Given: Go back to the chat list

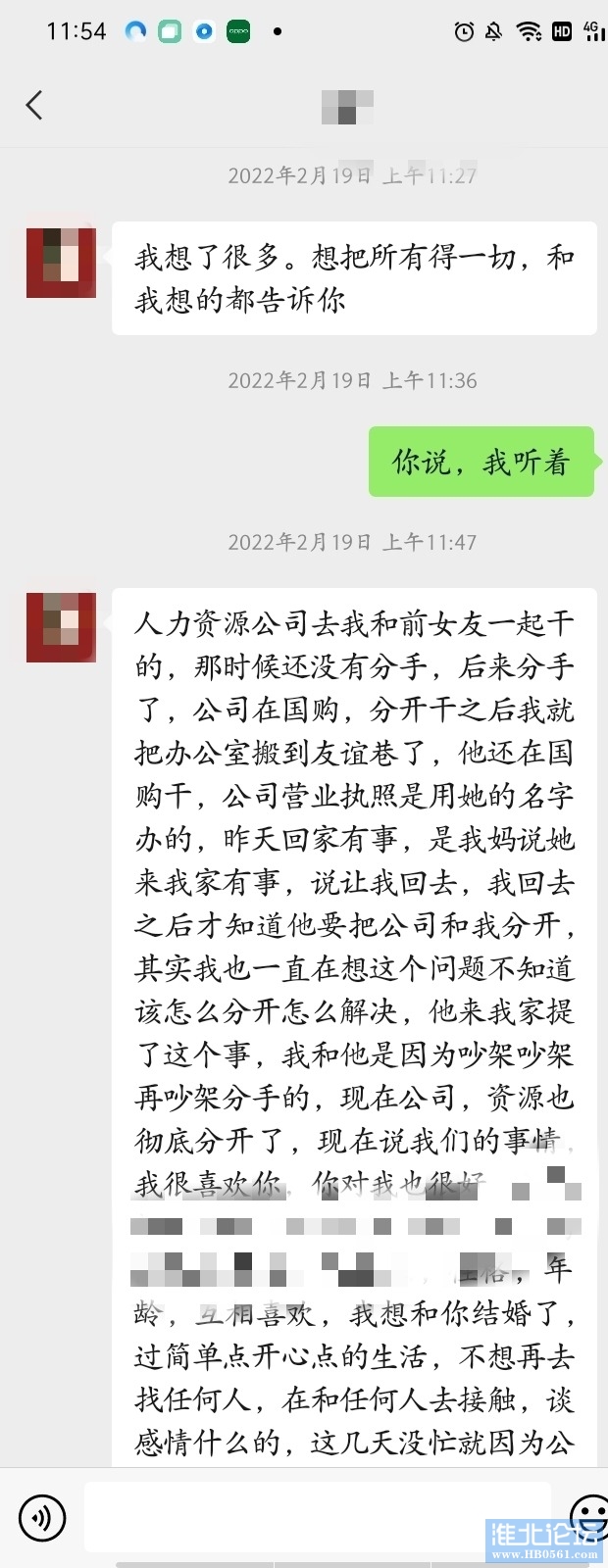Looking at the screenshot, I should point(34,105).
